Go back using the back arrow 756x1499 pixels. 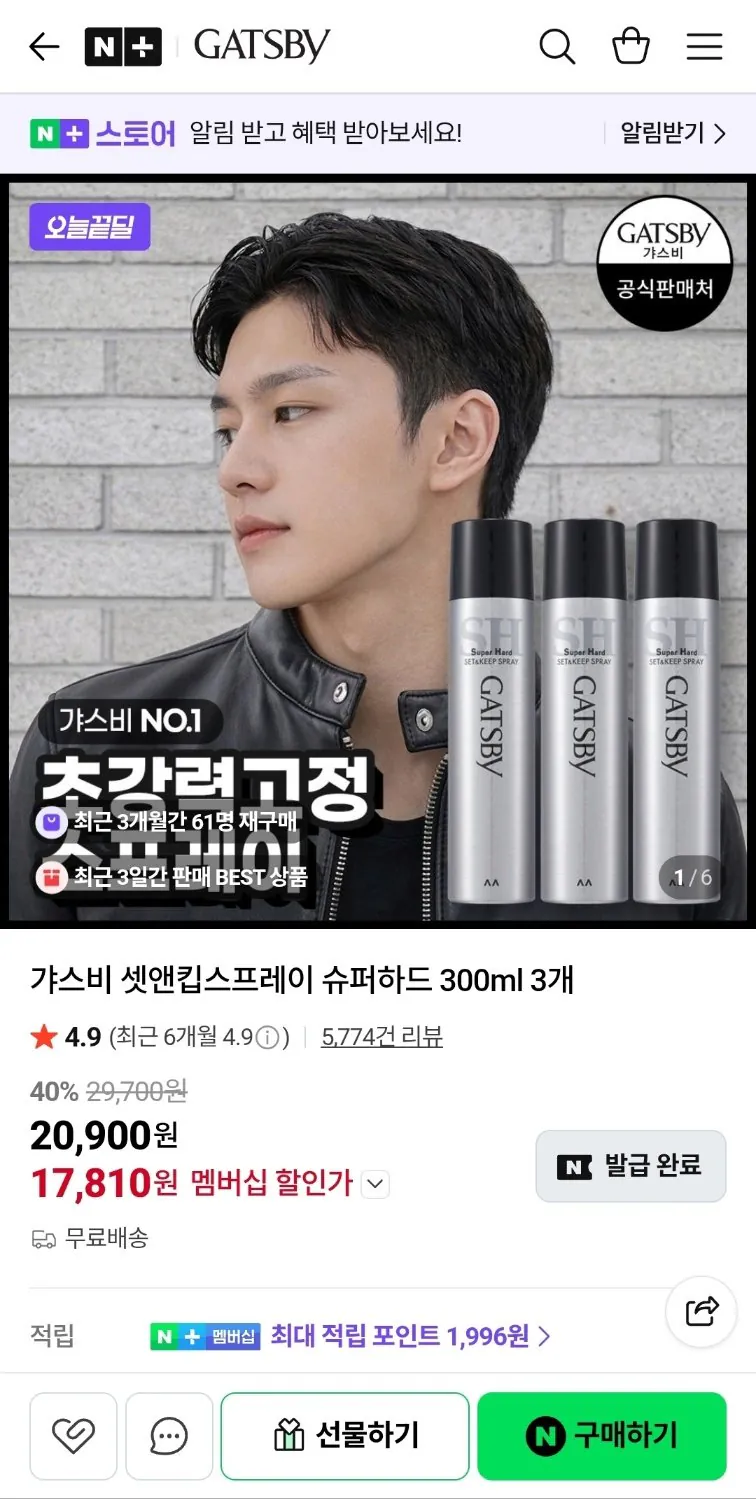(x=44, y=46)
